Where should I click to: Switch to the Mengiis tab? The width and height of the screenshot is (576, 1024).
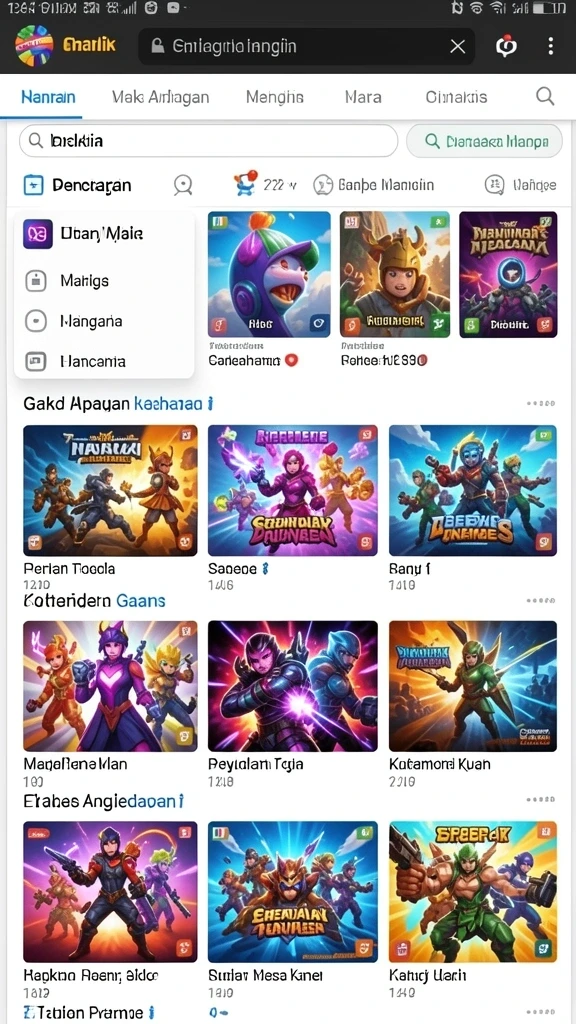pos(274,97)
